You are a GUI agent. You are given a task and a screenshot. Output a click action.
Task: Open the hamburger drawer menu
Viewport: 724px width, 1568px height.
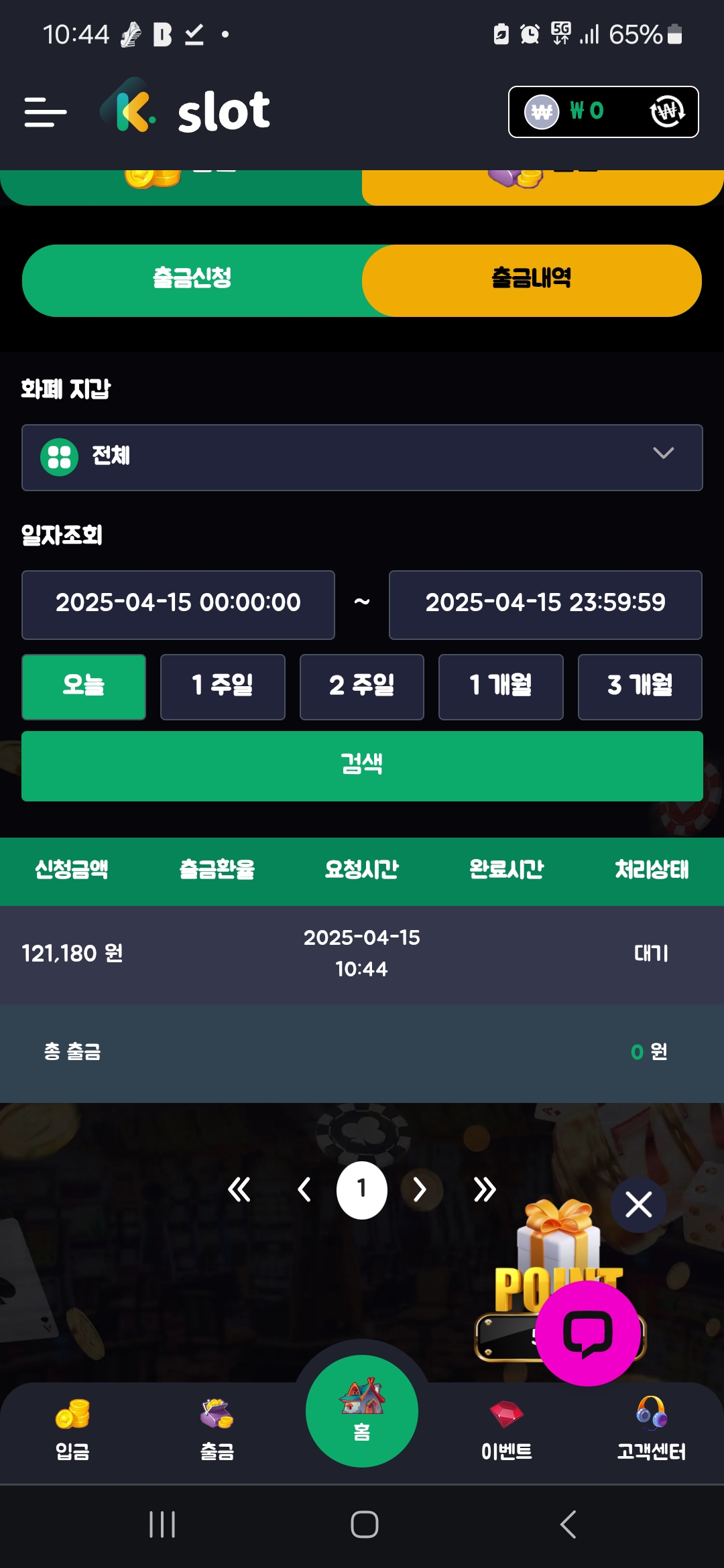pos(45,112)
